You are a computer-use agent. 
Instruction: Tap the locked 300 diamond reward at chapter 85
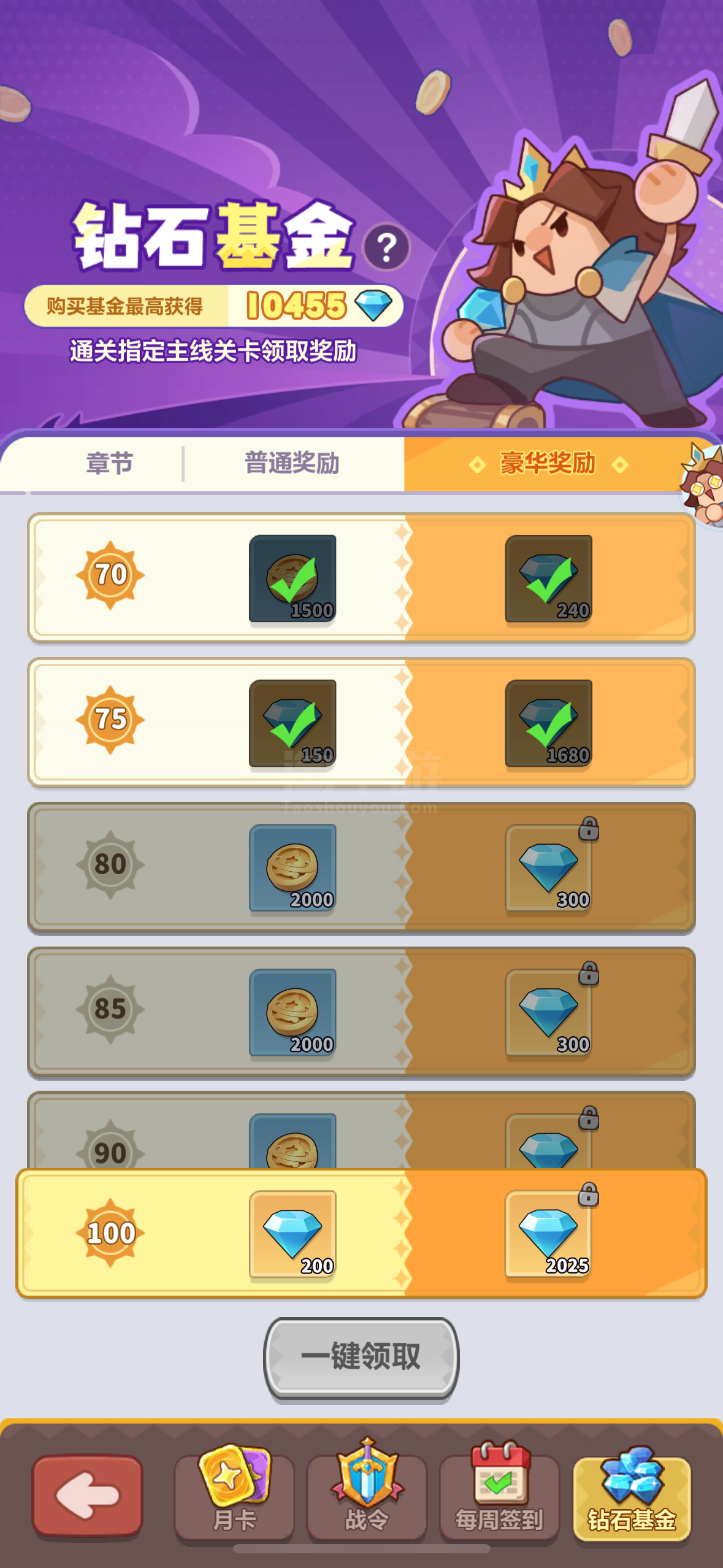pyautogui.click(x=548, y=1012)
